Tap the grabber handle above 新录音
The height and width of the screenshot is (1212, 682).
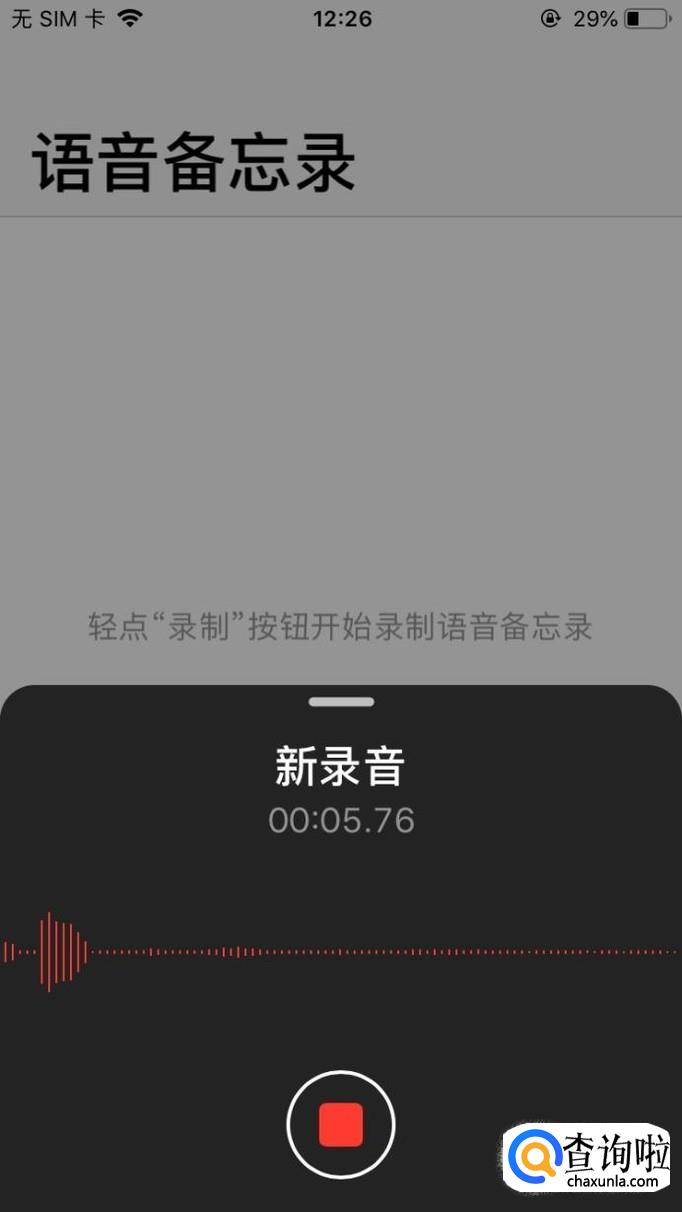point(341,702)
